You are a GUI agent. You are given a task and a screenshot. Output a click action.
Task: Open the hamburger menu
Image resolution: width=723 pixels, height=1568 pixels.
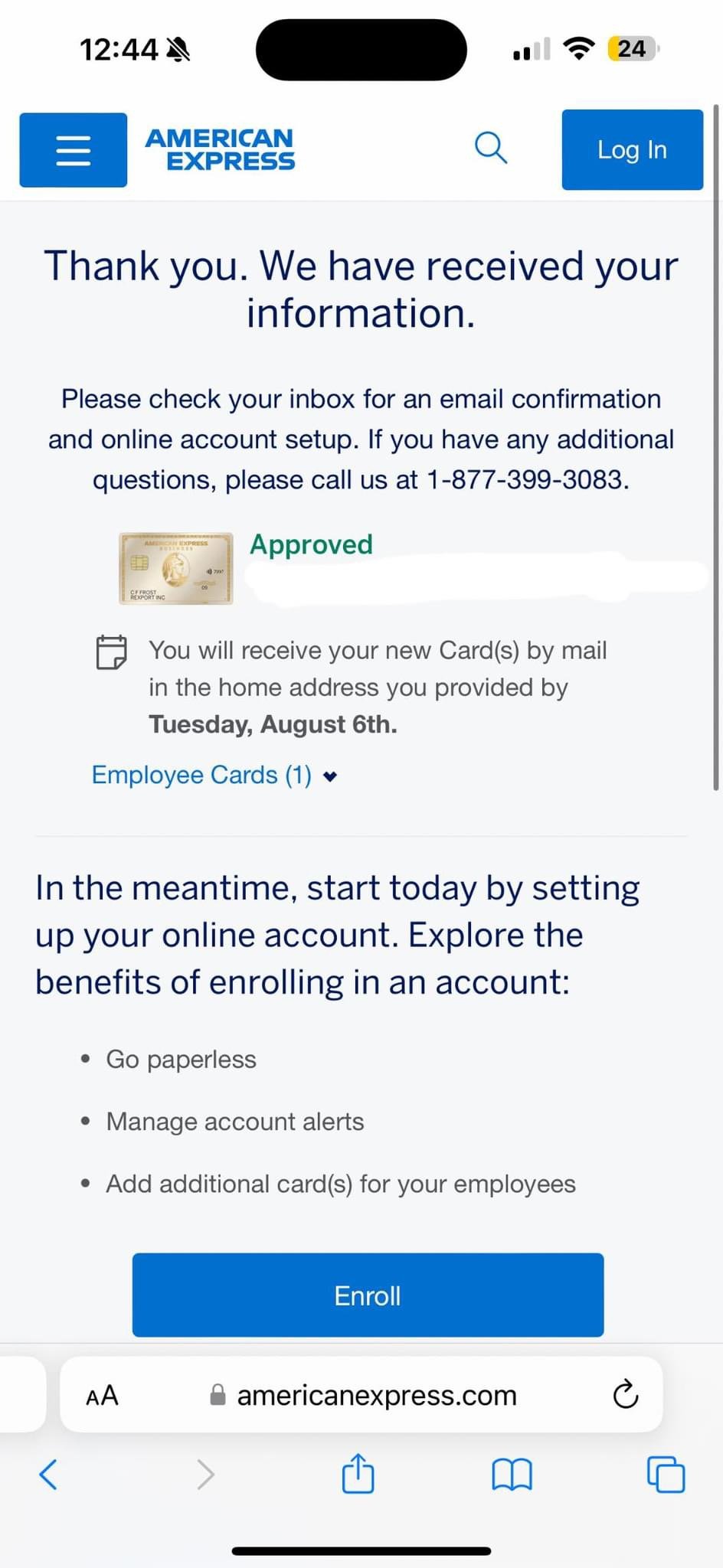point(73,150)
